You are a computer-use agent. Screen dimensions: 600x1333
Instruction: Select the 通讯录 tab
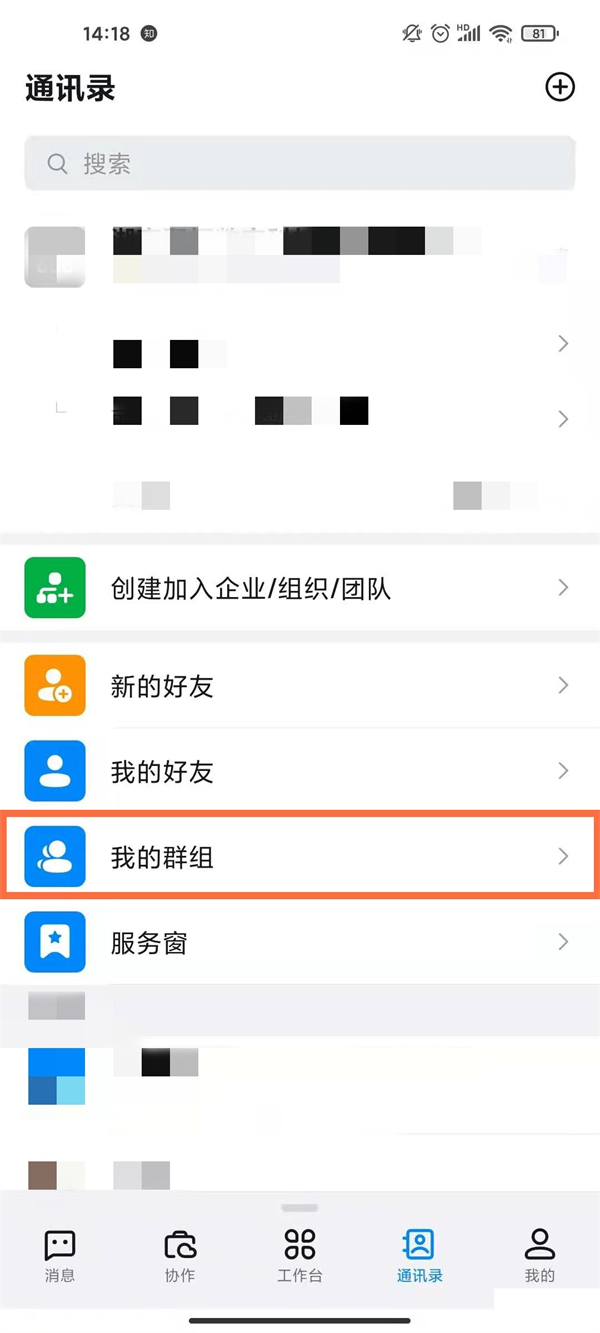[419, 1256]
